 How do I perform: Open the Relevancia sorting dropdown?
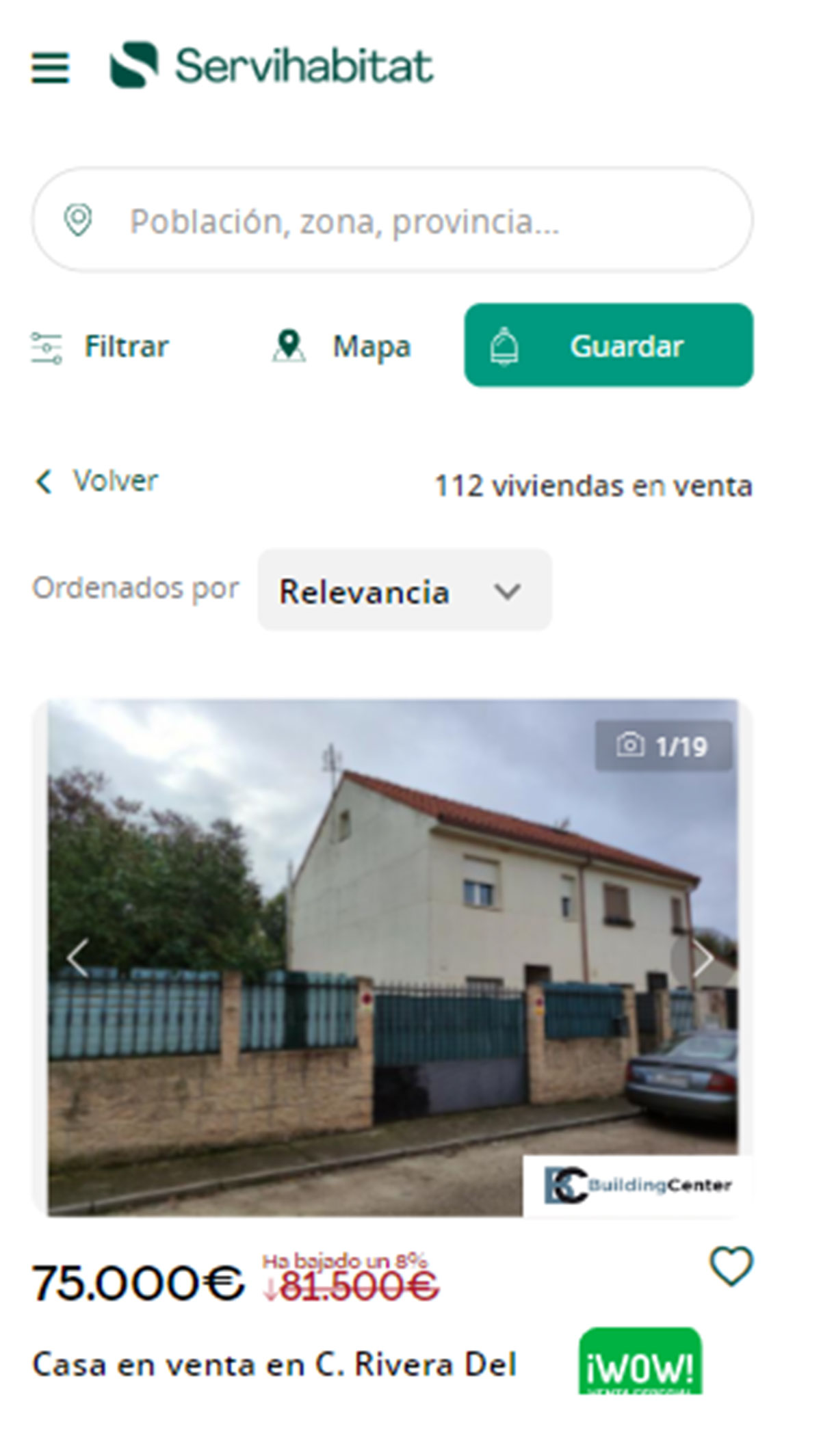[x=402, y=591]
